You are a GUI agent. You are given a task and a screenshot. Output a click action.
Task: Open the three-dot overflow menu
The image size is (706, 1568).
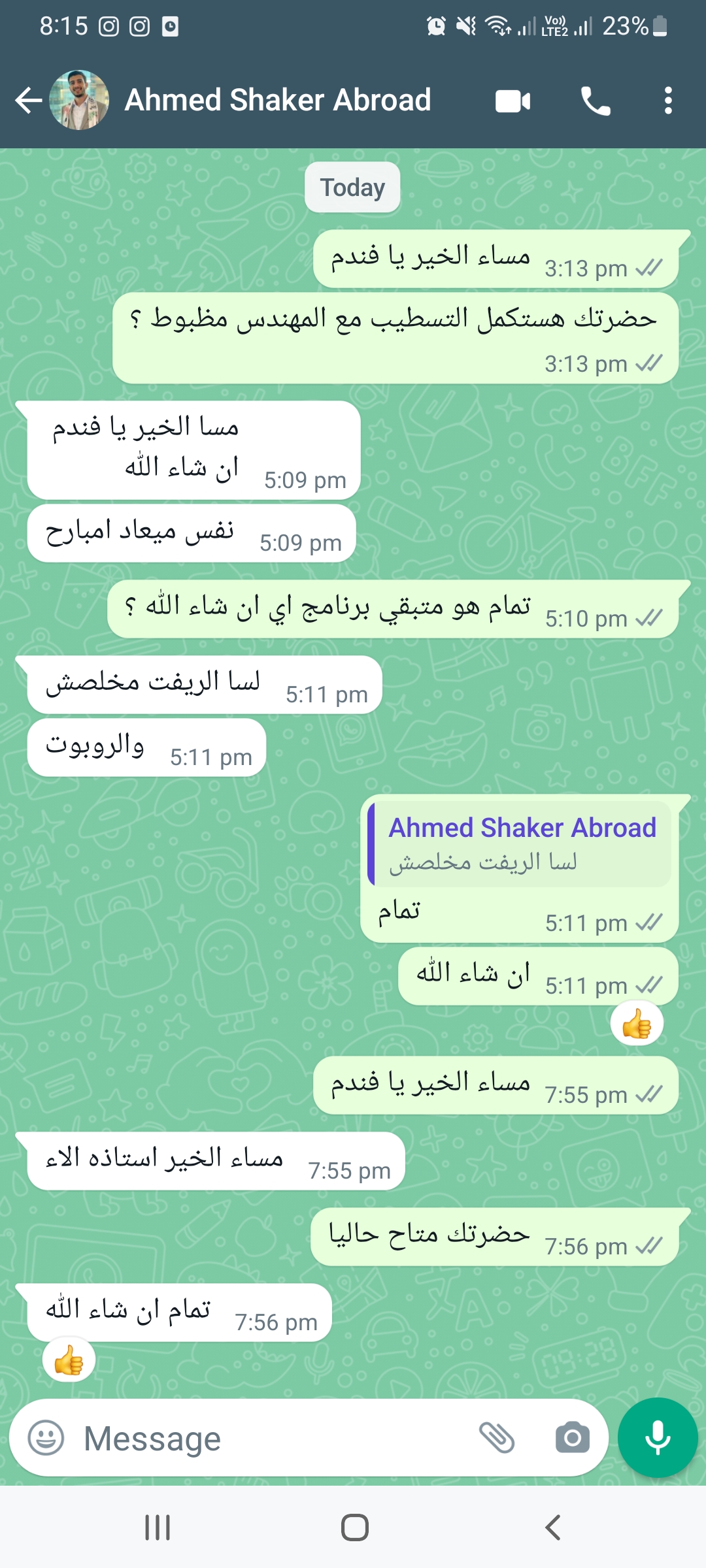(x=667, y=101)
